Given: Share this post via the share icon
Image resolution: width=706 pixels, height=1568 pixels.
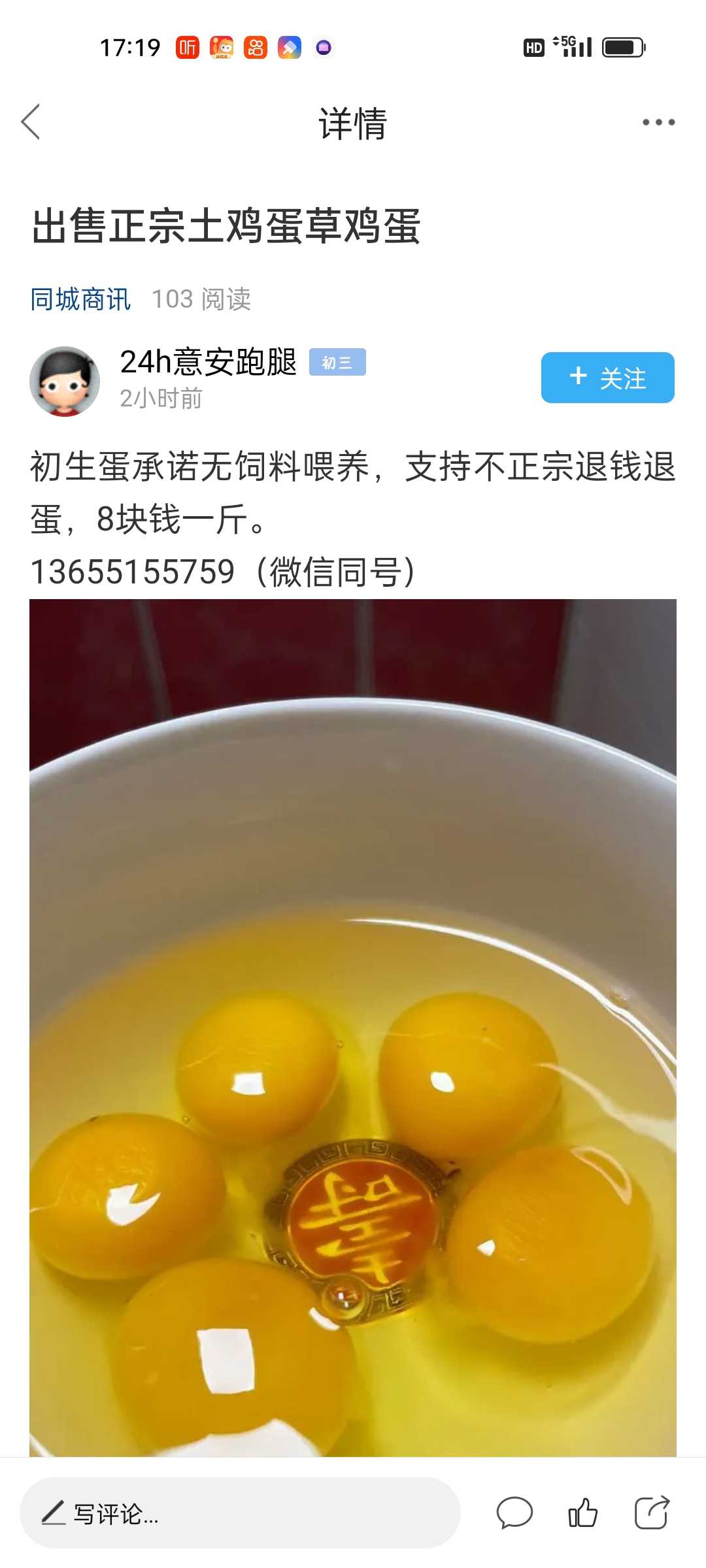Looking at the screenshot, I should (x=652, y=1512).
